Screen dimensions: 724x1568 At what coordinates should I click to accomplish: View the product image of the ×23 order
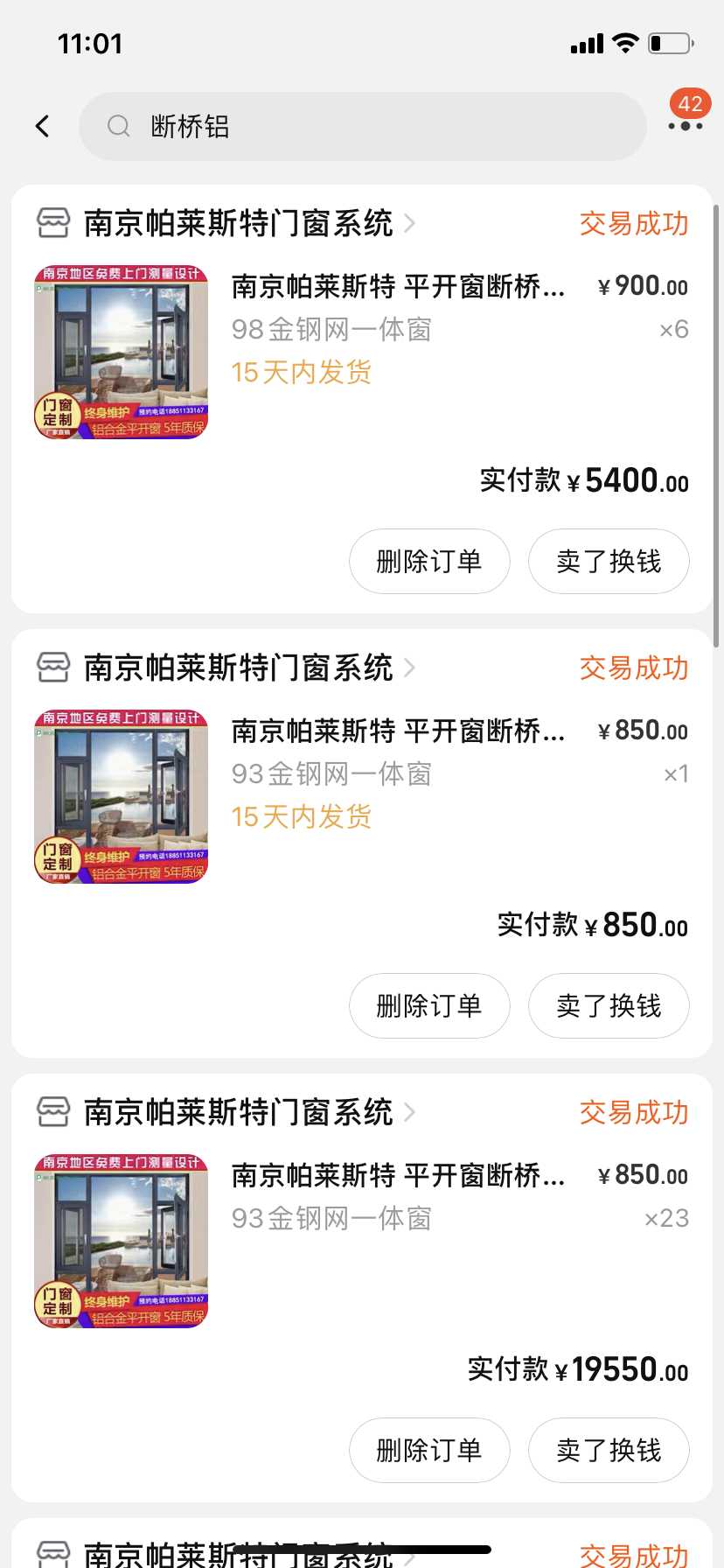(122, 1241)
